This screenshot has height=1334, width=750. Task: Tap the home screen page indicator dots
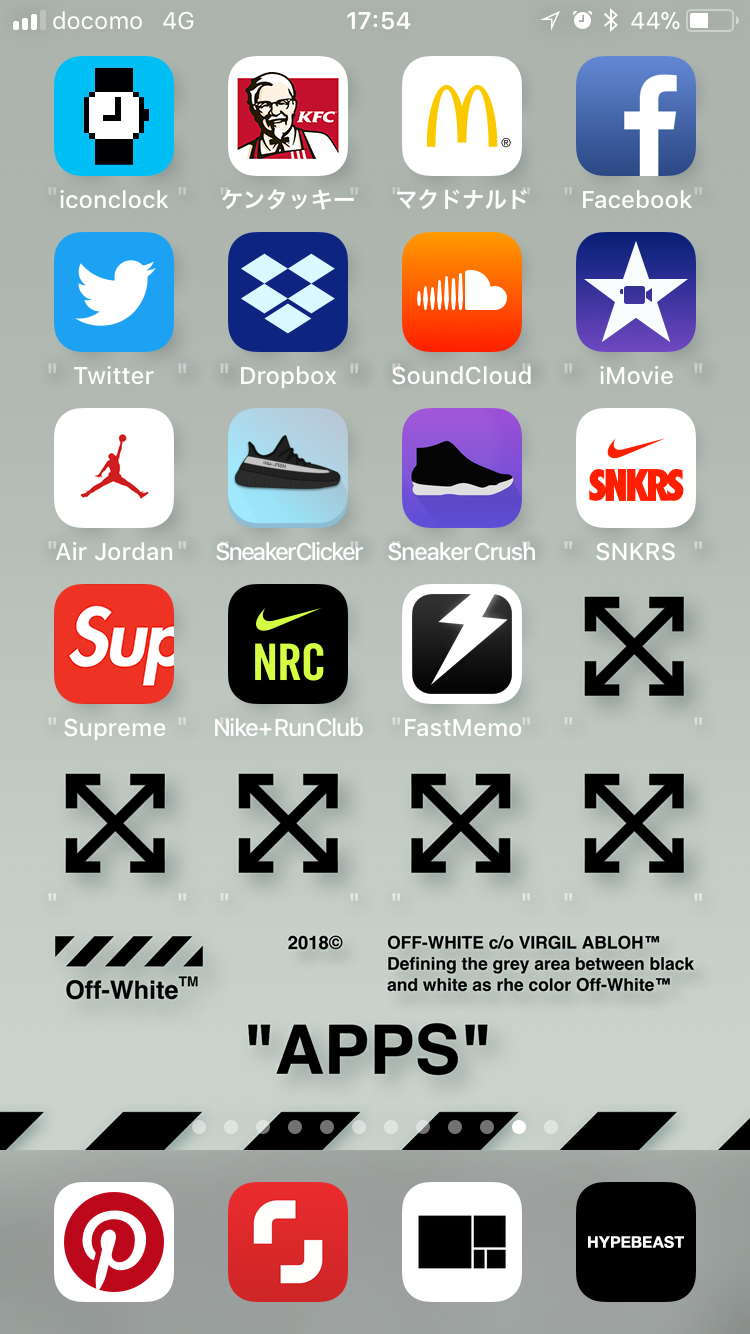[375, 1127]
